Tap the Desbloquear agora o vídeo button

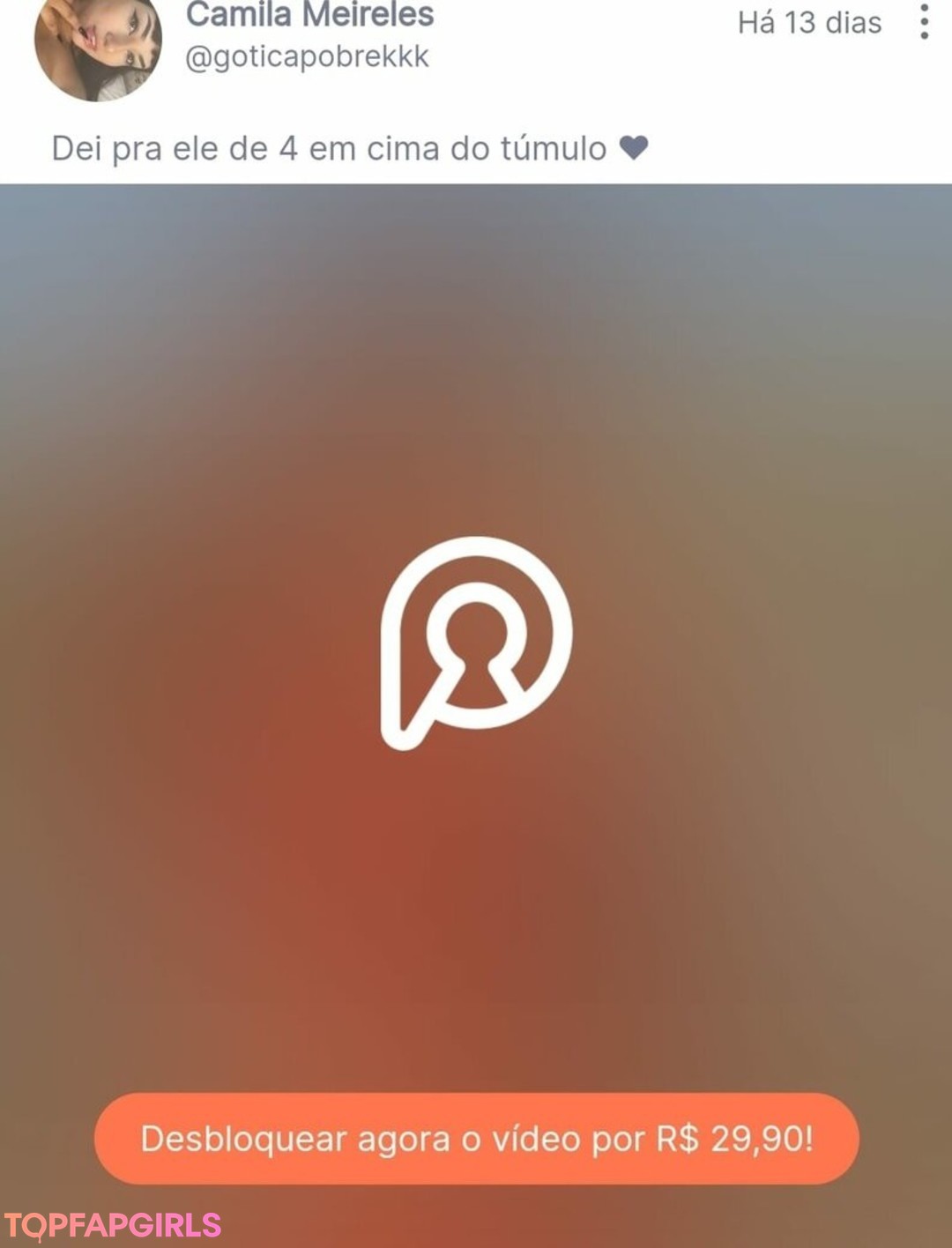(x=476, y=1138)
